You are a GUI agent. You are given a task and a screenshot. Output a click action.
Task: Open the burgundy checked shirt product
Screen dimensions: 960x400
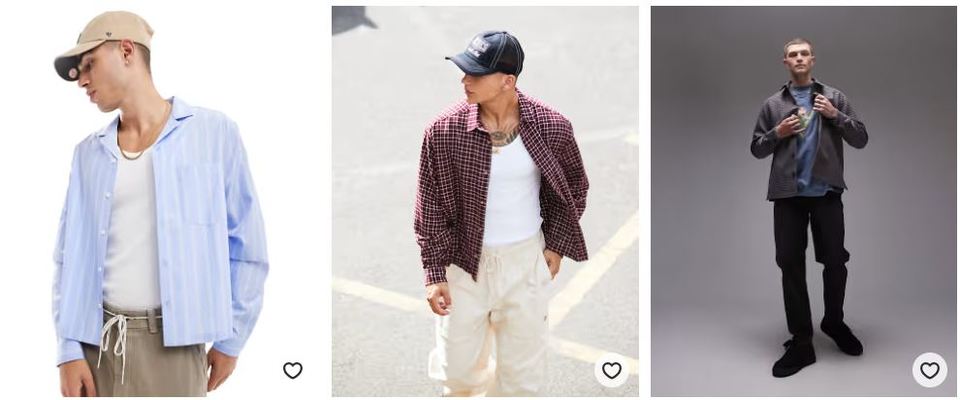coord(485,200)
